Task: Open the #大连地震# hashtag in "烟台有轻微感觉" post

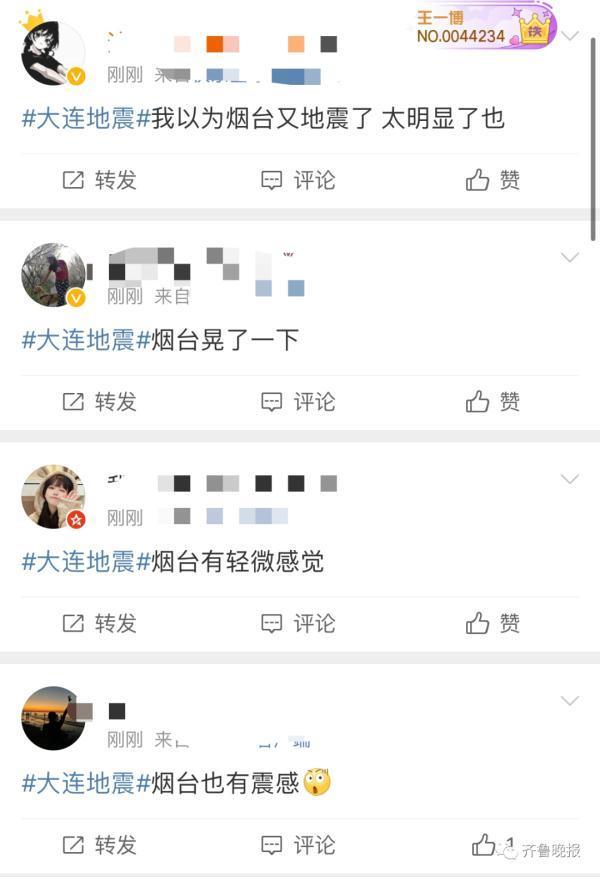Action: click(86, 562)
